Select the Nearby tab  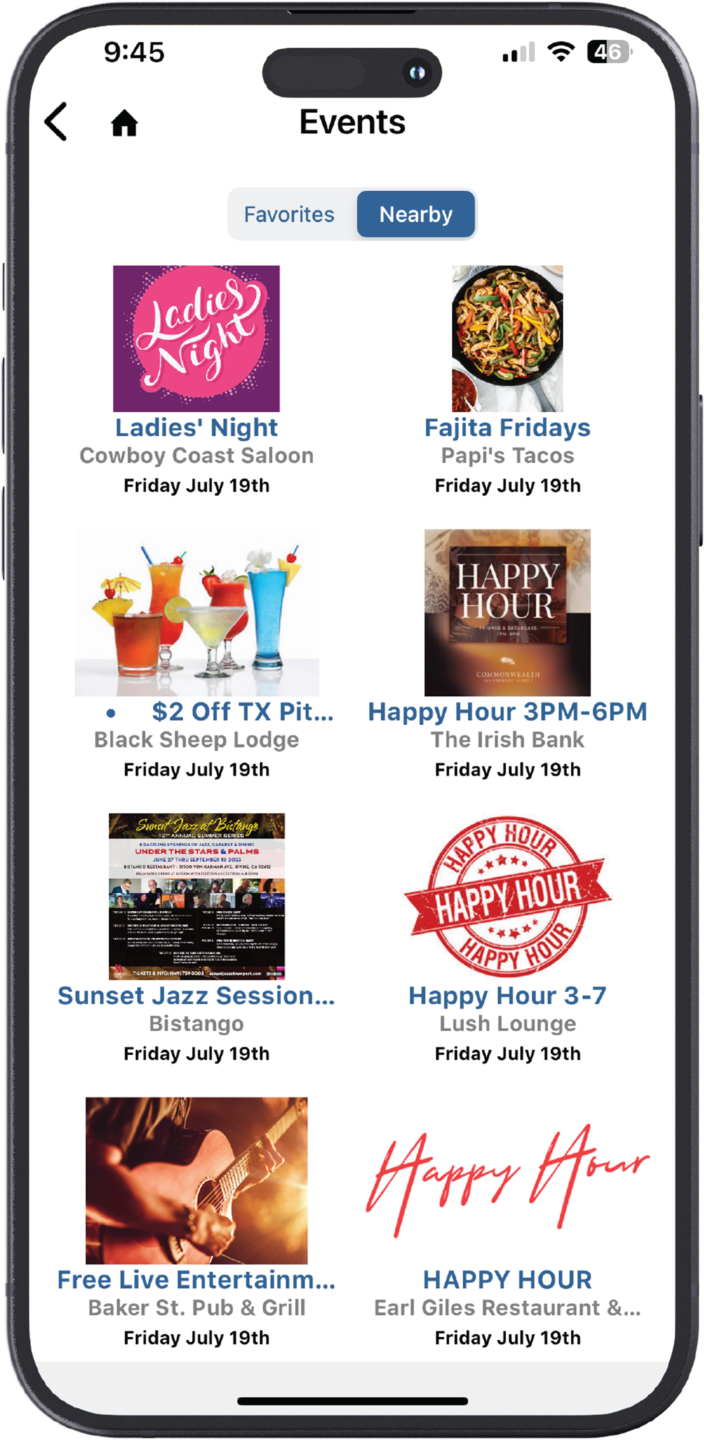415,214
